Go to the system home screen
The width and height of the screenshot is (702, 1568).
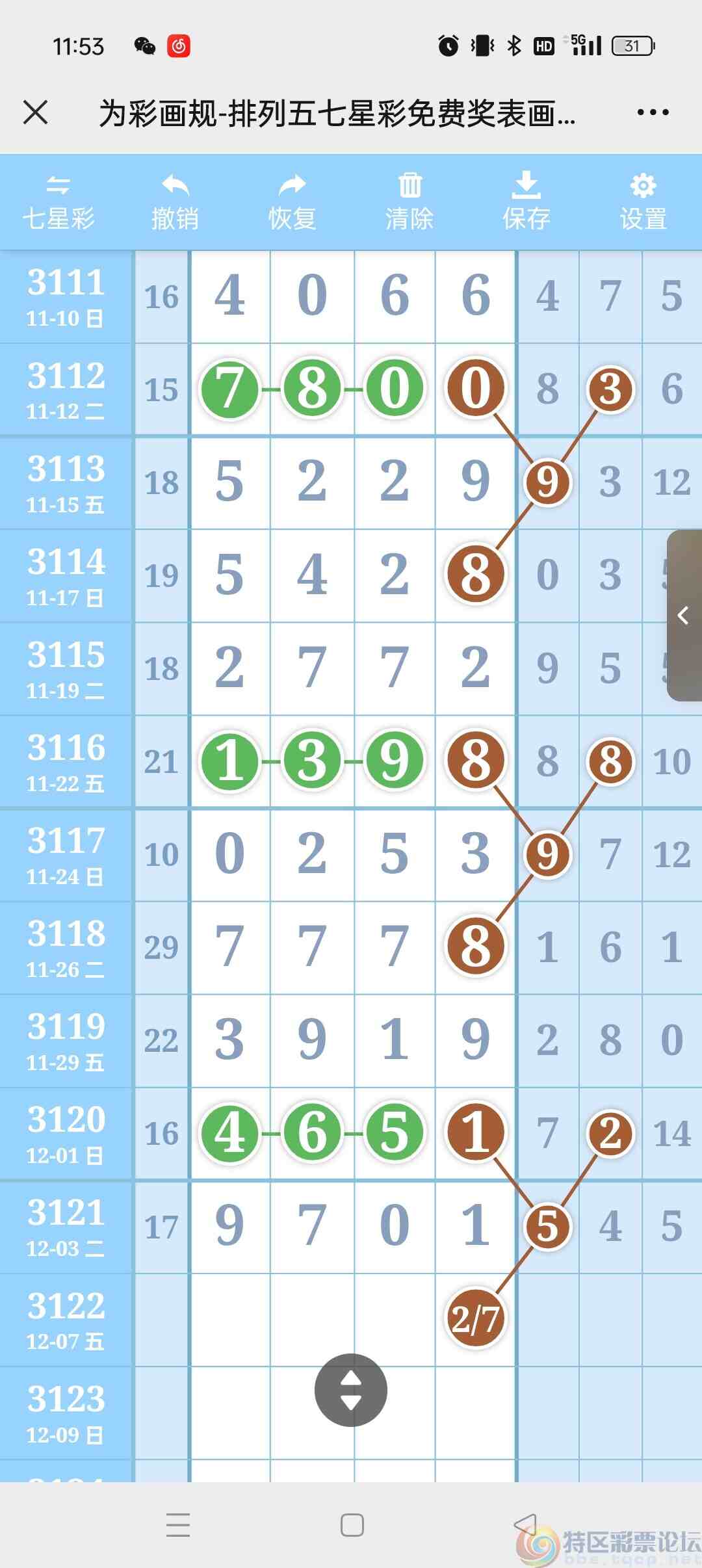pyautogui.click(x=352, y=1525)
